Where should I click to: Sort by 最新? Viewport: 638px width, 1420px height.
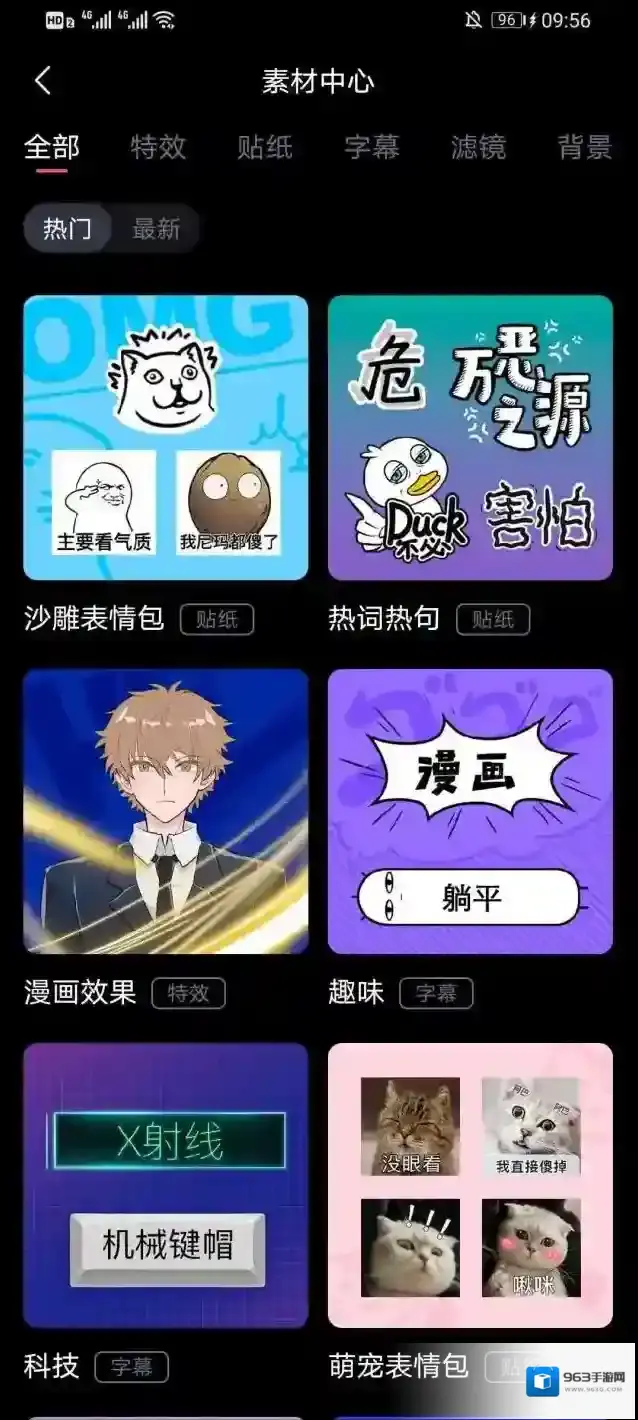pyautogui.click(x=156, y=229)
